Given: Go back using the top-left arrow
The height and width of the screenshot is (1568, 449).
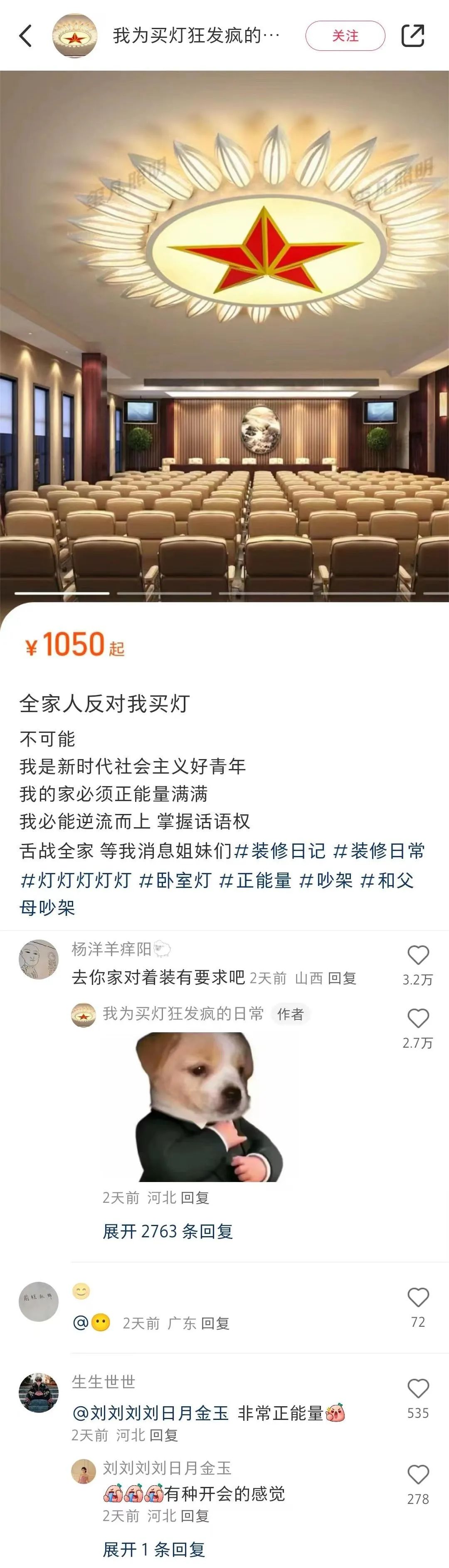Looking at the screenshot, I should [x=25, y=36].
